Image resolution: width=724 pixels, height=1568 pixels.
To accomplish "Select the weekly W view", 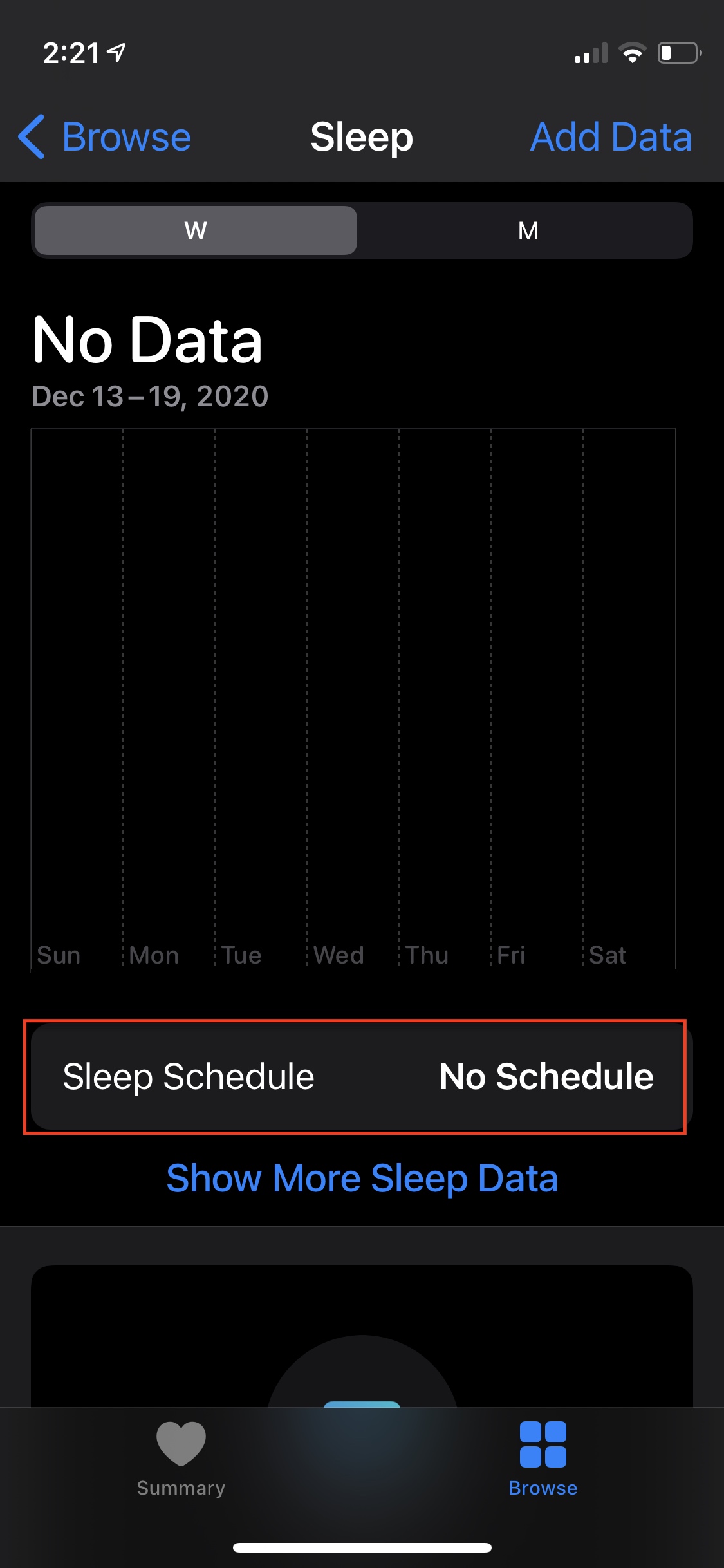I will click(x=196, y=230).
